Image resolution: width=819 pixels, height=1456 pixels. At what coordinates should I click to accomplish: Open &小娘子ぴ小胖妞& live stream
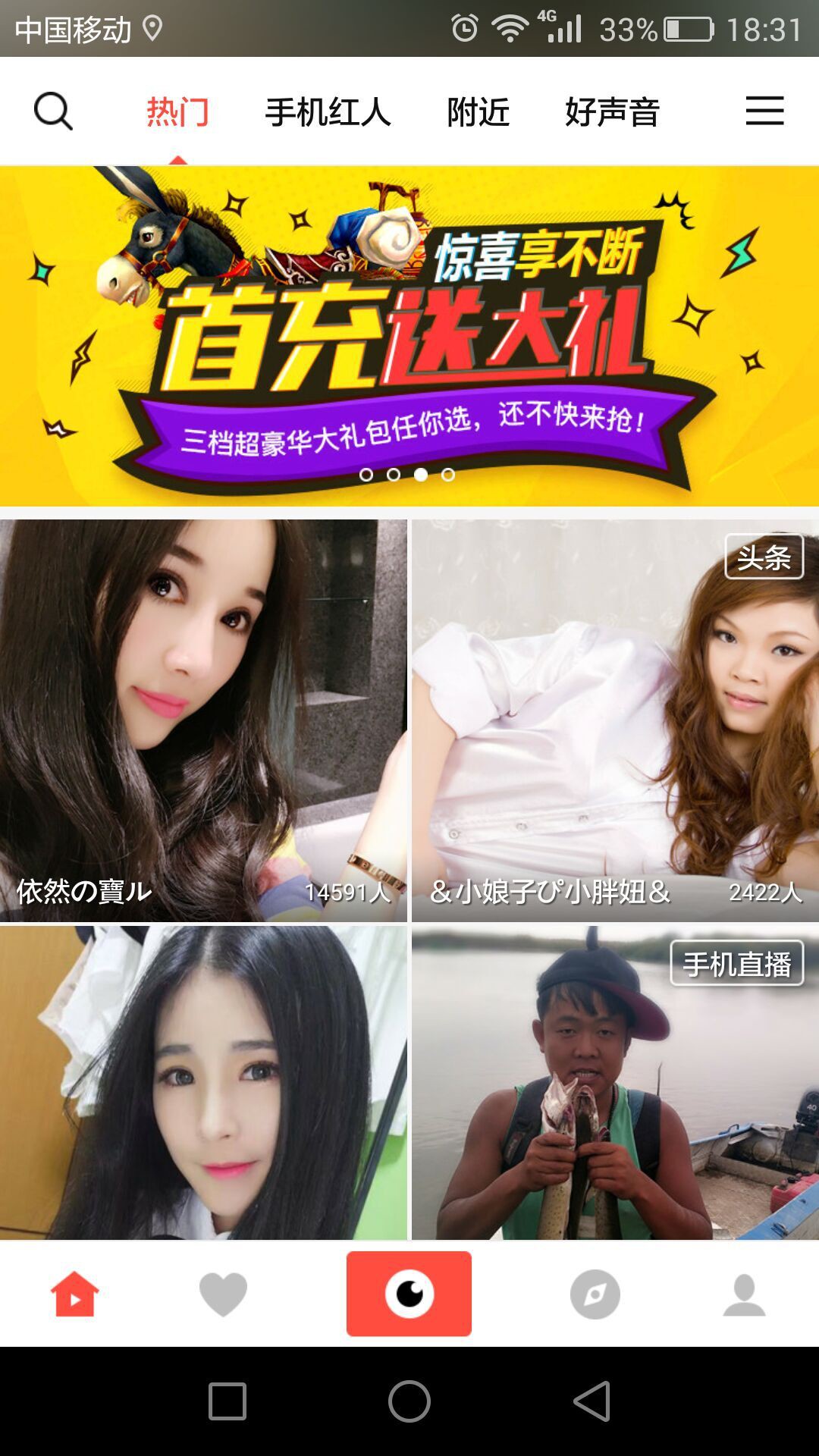tap(615, 720)
